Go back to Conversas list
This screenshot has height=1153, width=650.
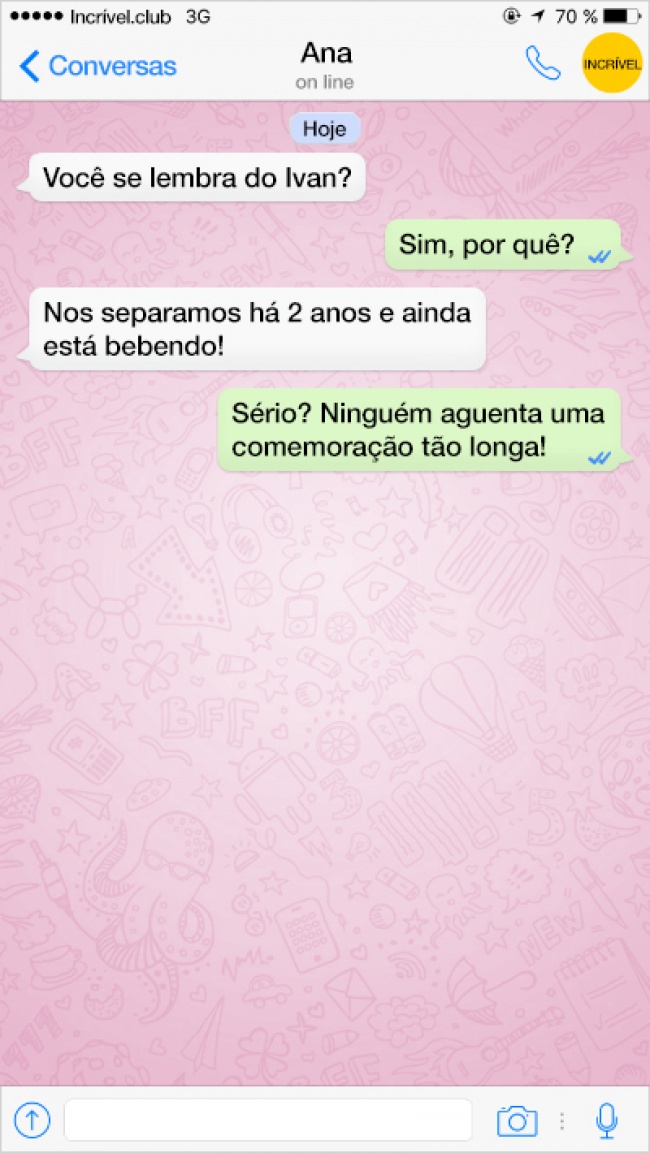click(x=97, y=66)
